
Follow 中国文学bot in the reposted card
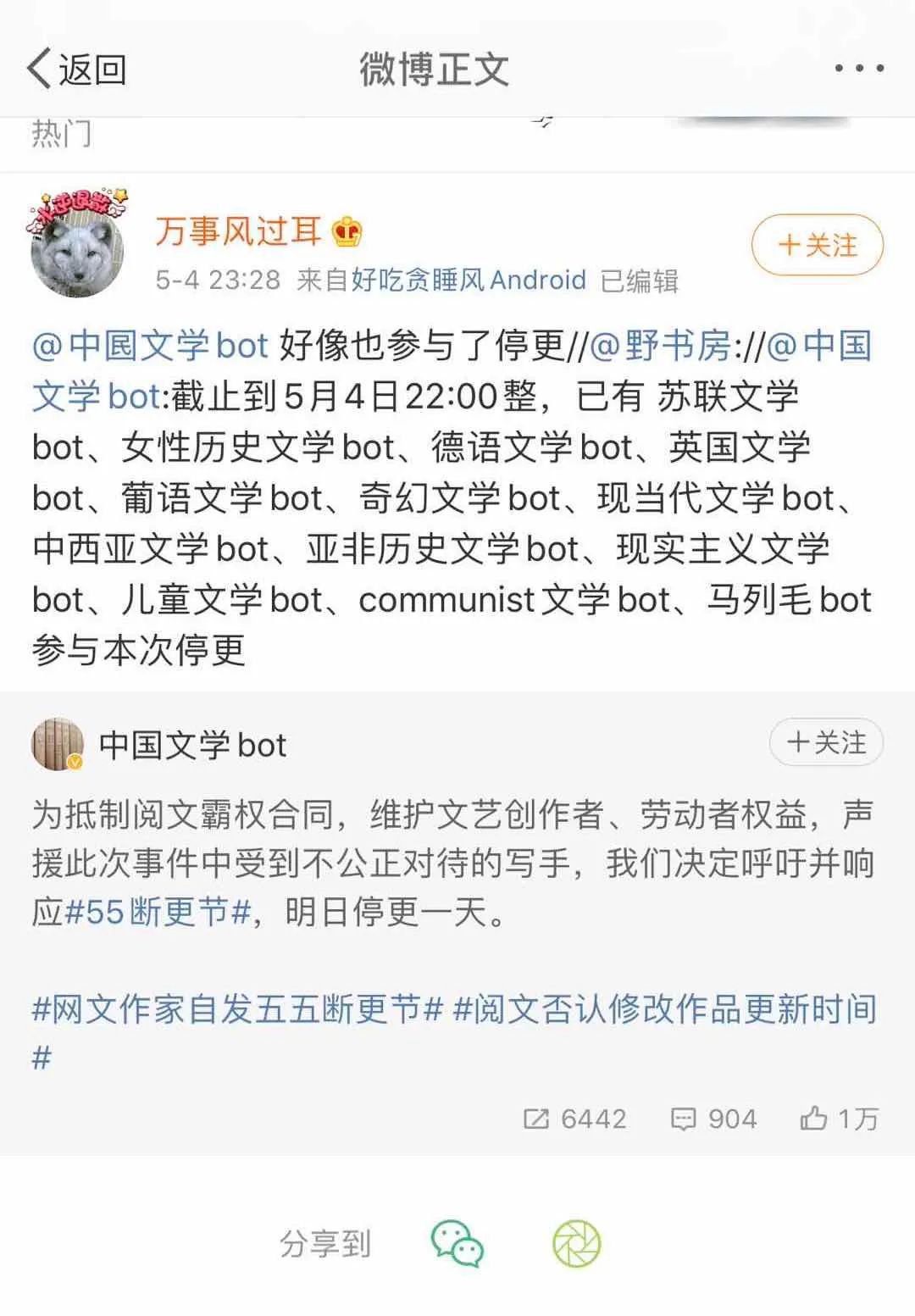click(826, 743)
